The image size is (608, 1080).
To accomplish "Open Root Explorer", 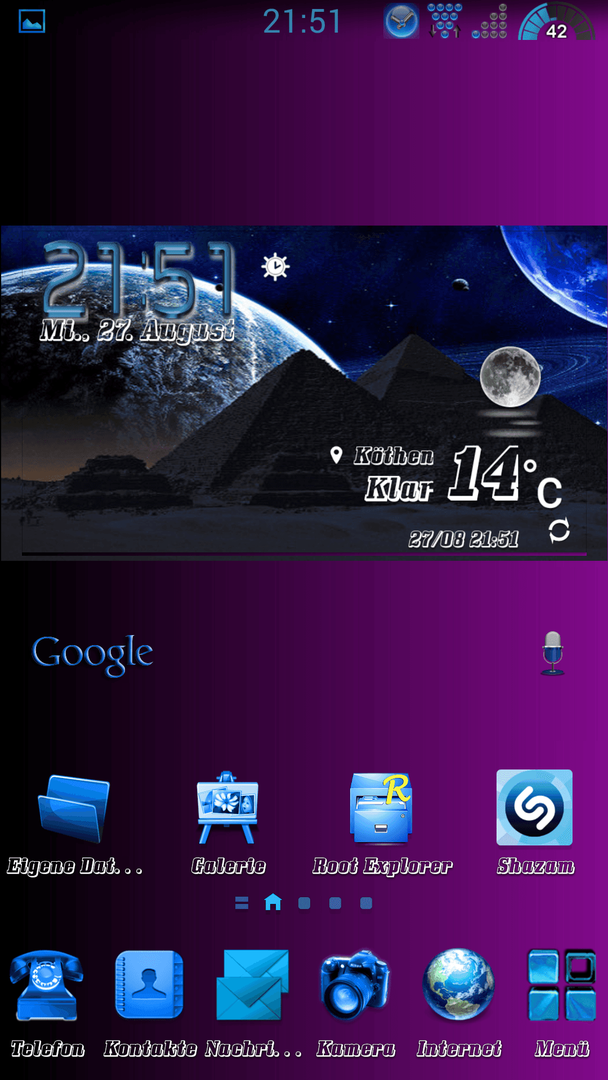I will click(x=381, y=809).
